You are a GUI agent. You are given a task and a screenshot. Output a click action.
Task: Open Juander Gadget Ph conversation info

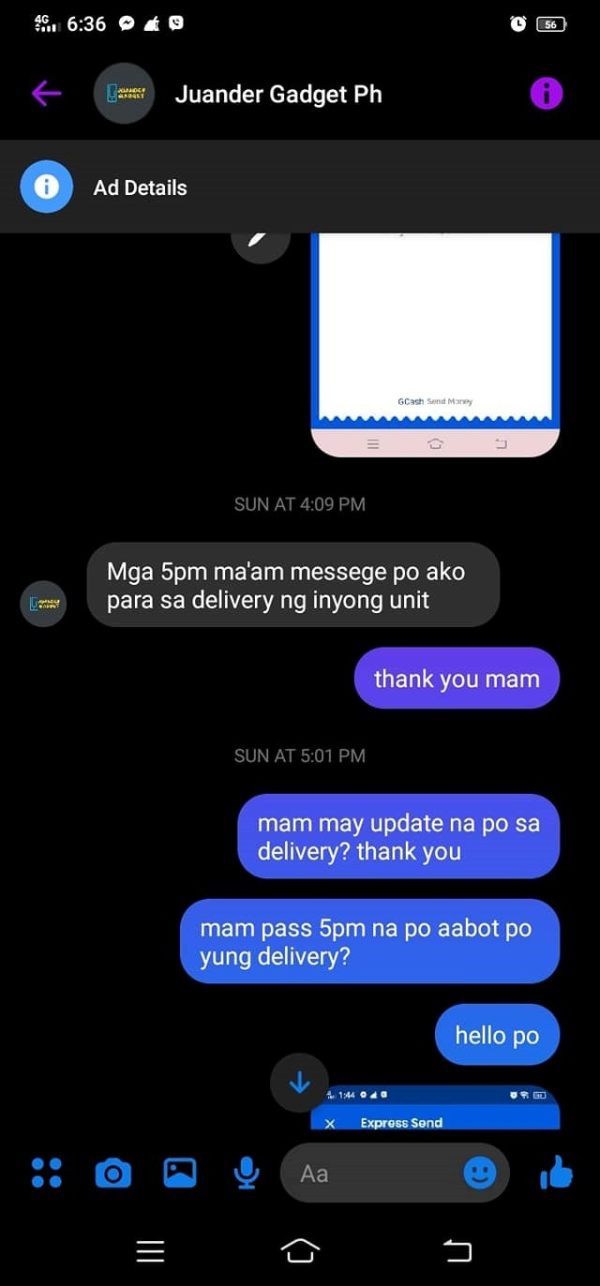pos(546,94)
